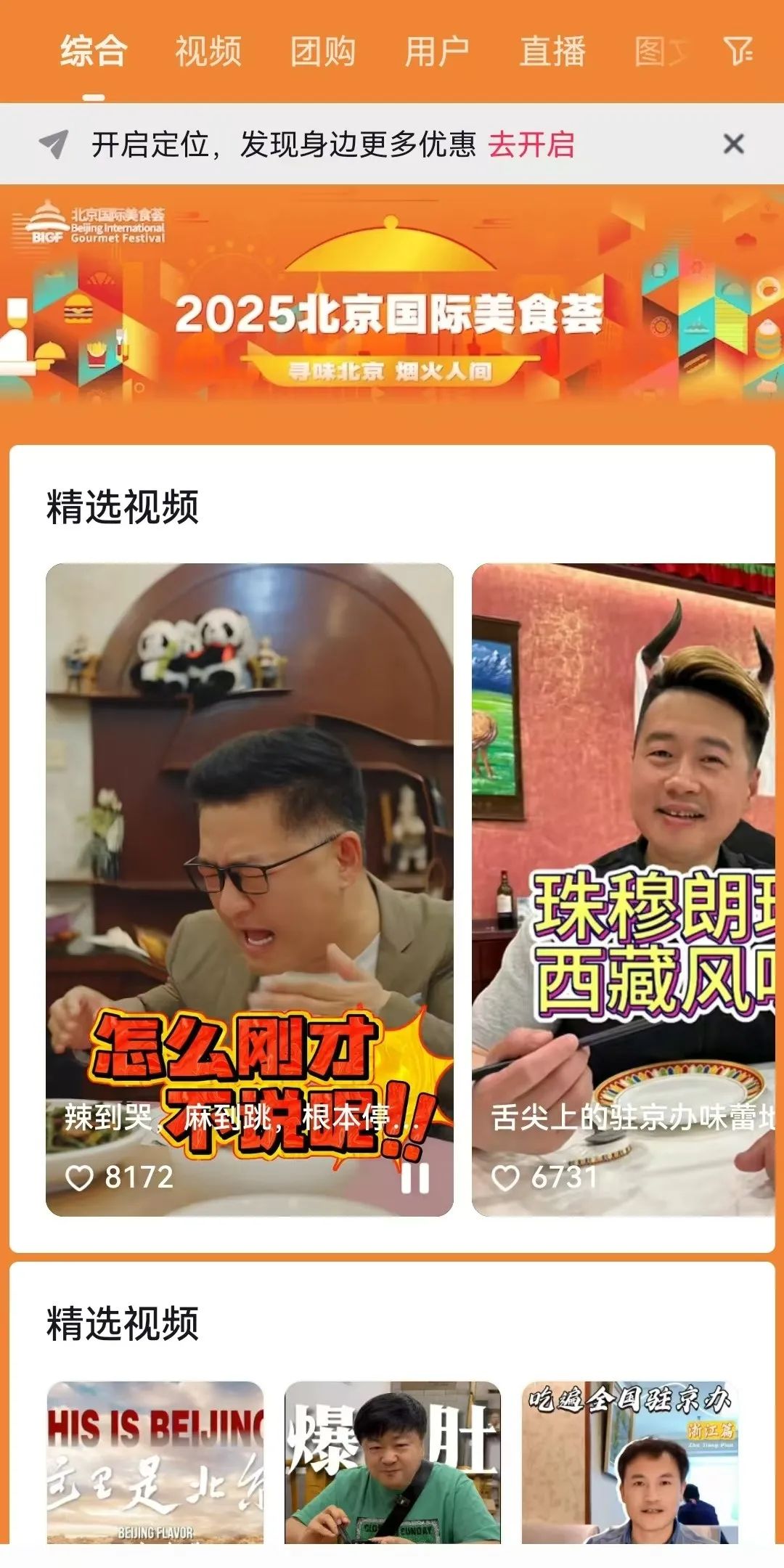Open the filter icon
The height and width of the screenshot is (1568, 784).
pyautogui.click(x=738, y=52)
